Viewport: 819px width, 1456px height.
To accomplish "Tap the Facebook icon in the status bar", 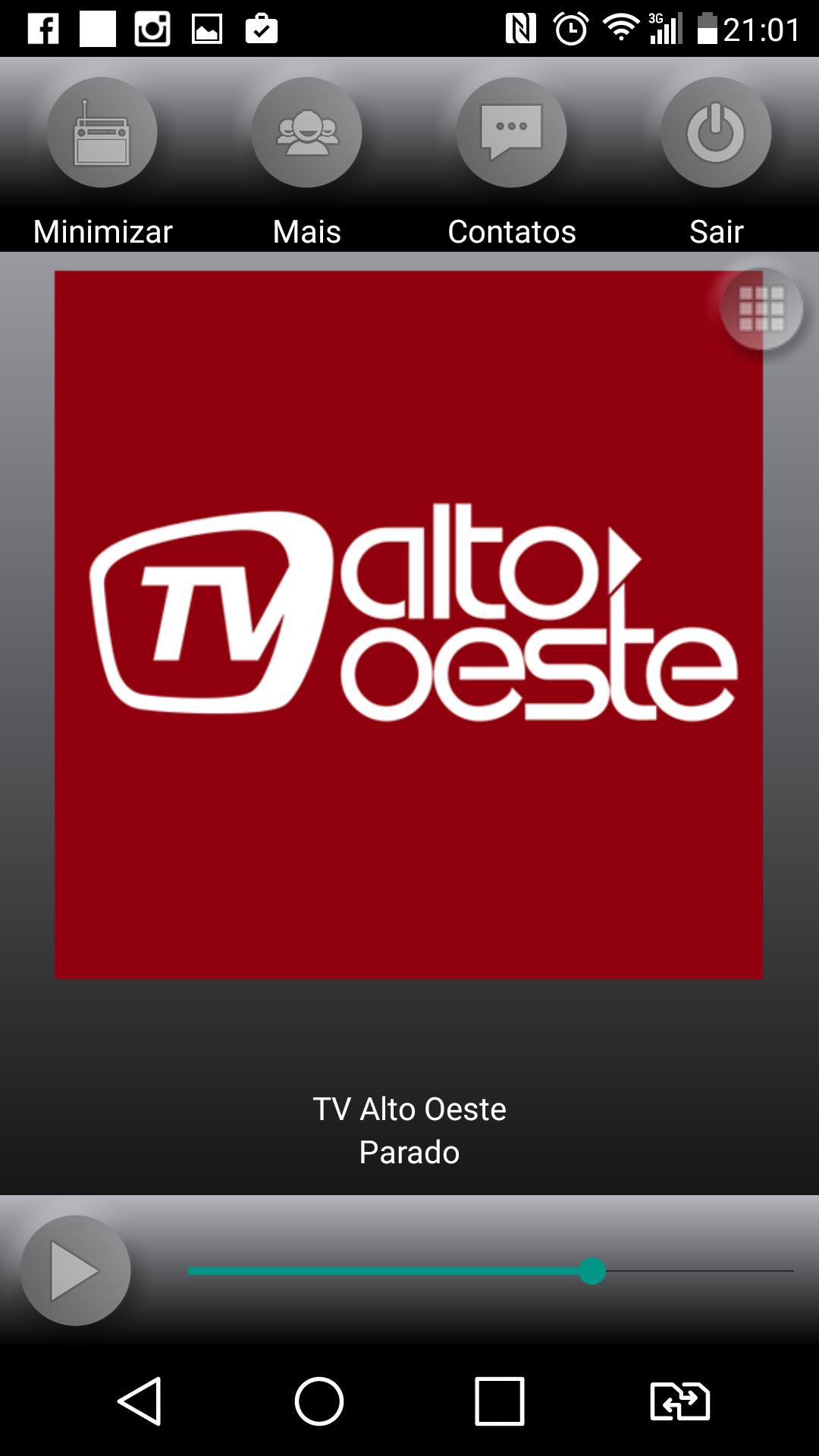I will (43, 29).
